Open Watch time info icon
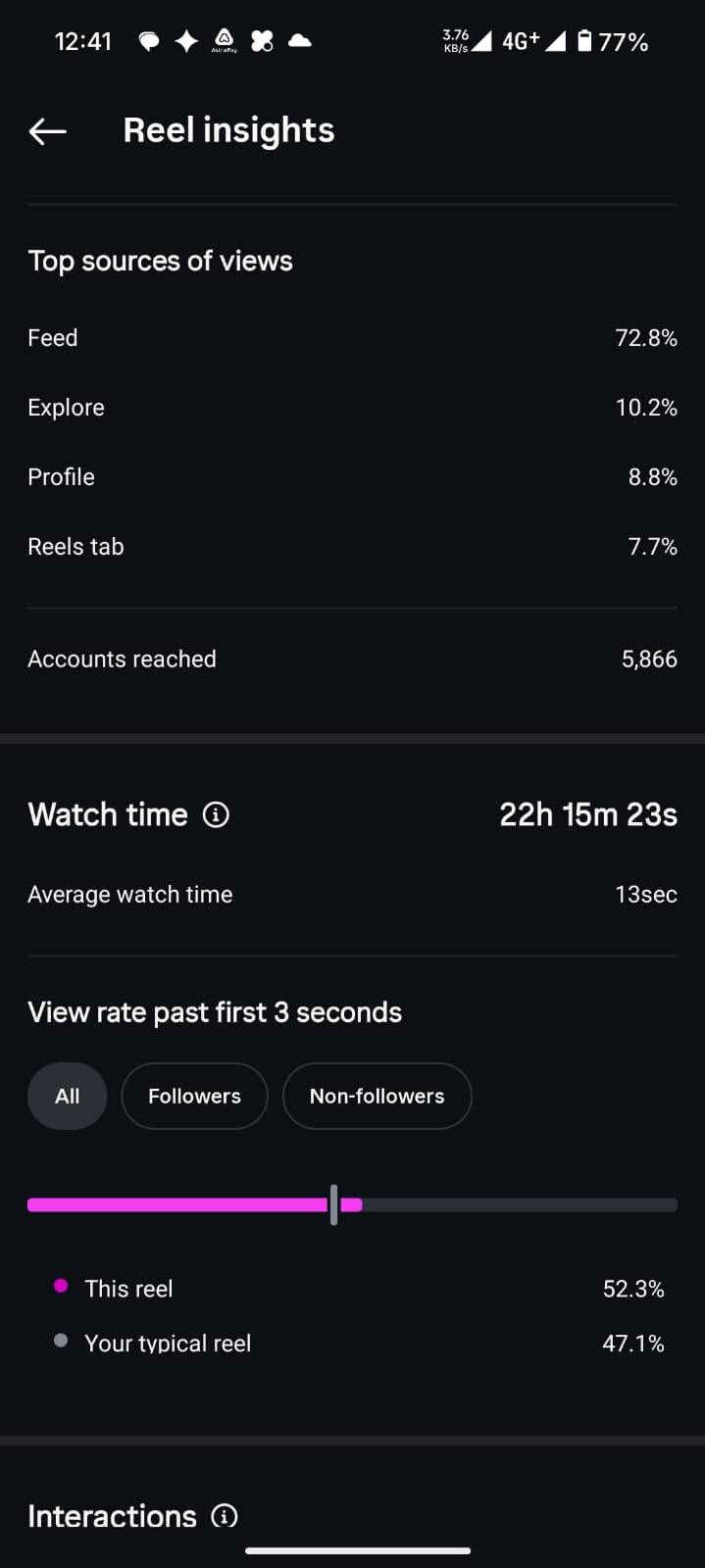Viewport: 705px width, 1568px height. point(216,814)
